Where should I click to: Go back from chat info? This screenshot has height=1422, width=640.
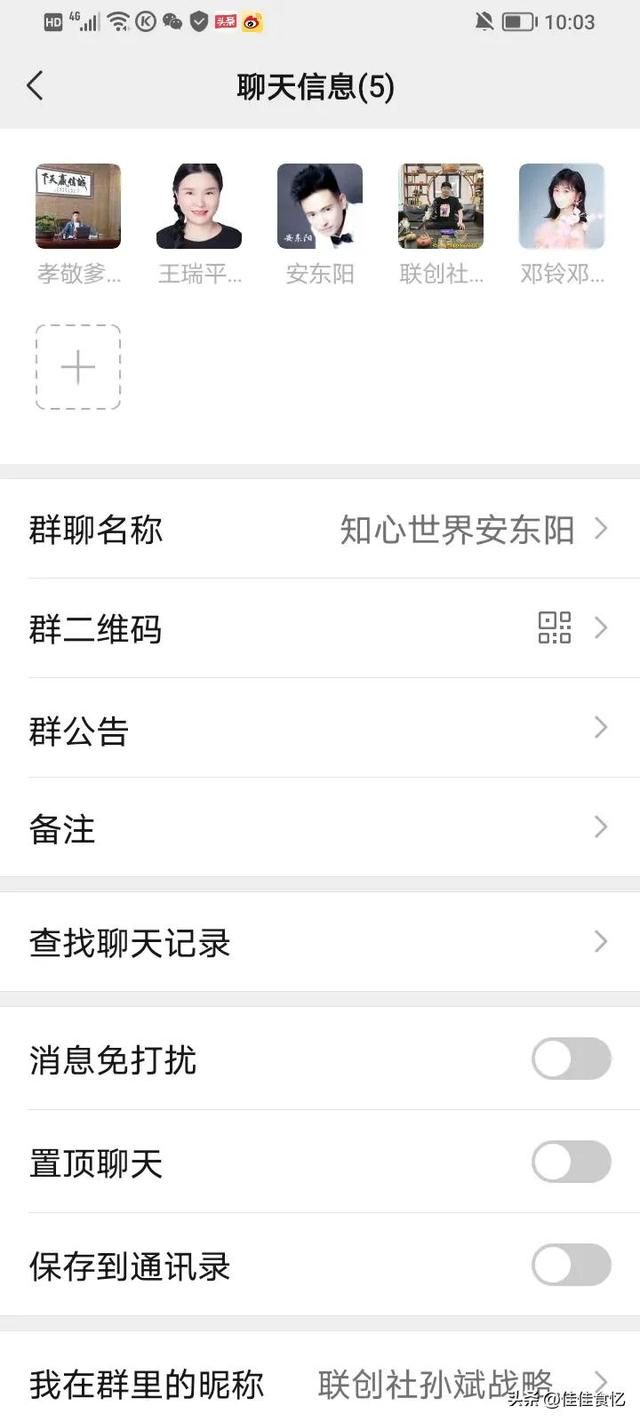coord(35,86)
